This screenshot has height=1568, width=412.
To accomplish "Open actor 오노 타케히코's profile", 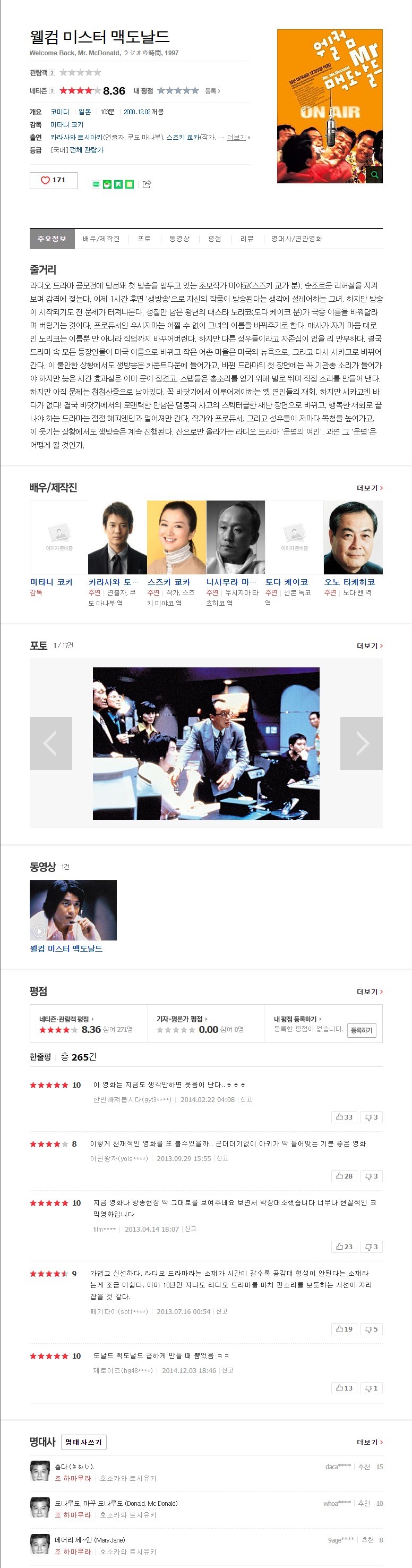I will coord(349,582).
